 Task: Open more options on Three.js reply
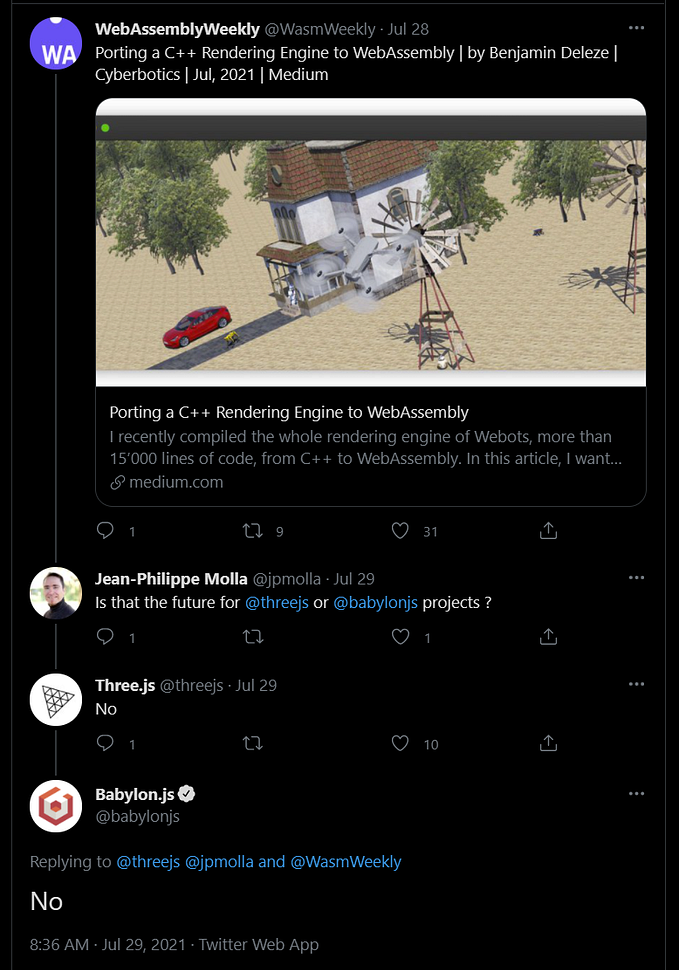[636, 685]
